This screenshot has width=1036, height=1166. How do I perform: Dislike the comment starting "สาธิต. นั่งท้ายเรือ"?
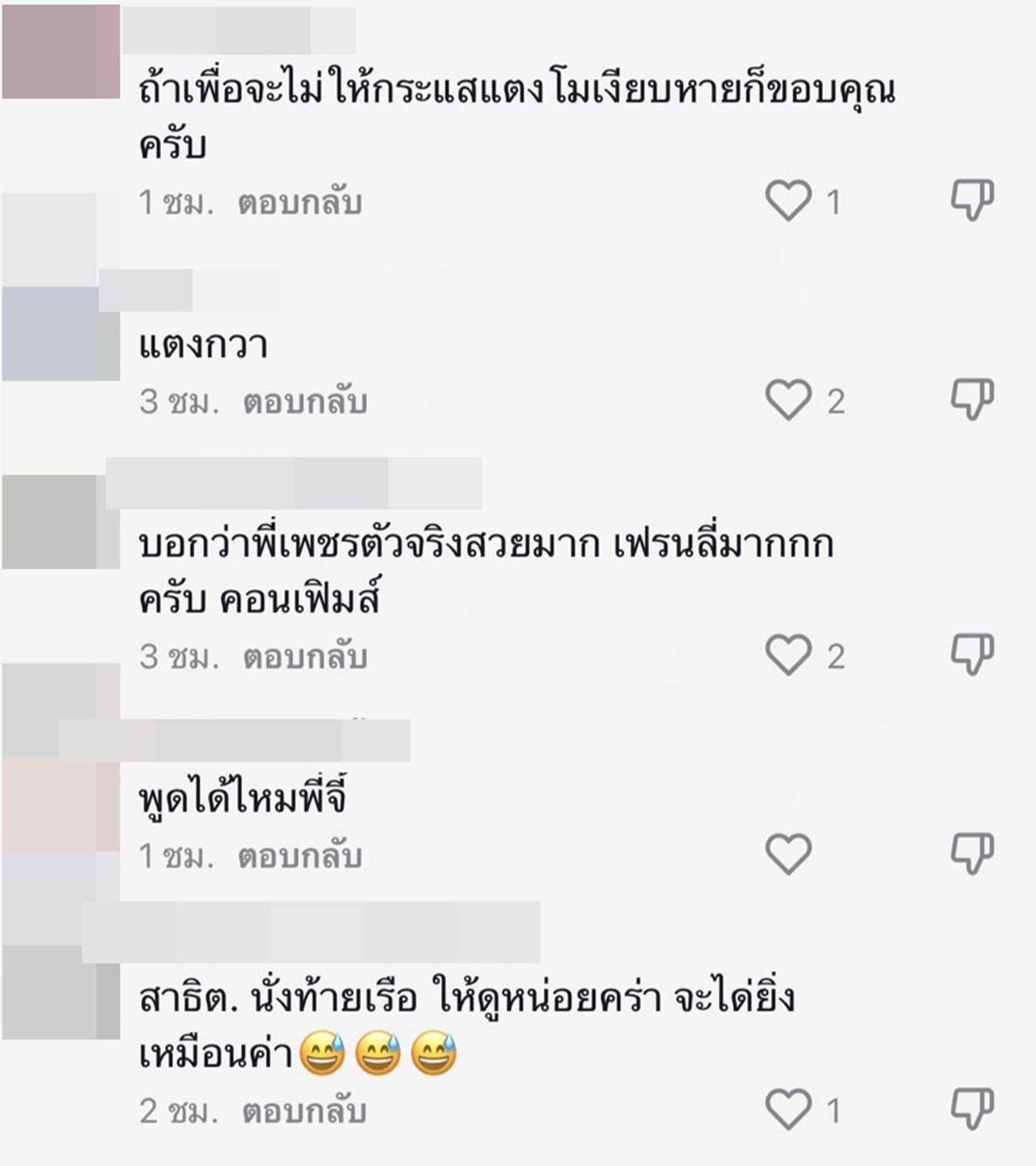[x=971, y=1109]
